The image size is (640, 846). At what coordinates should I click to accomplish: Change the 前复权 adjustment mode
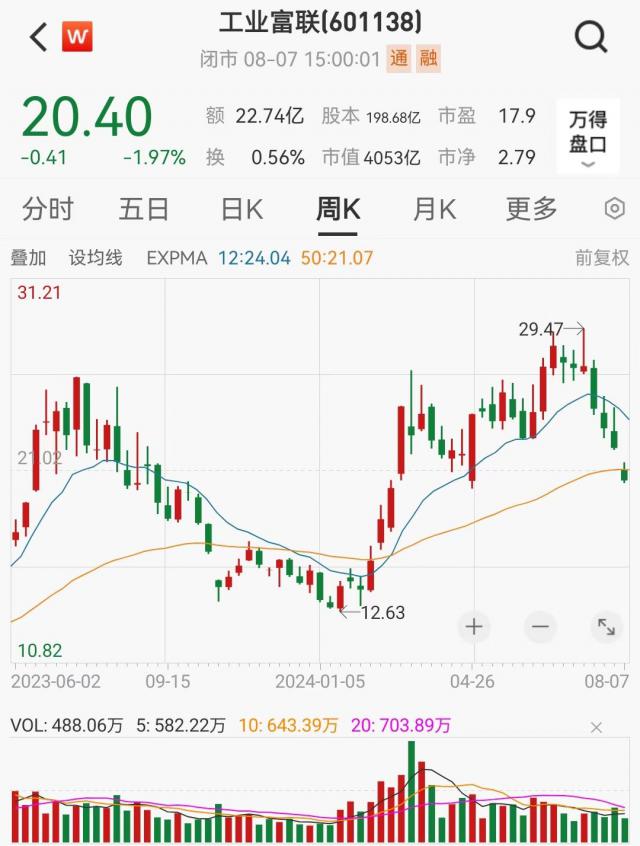pyautogui.click(x=602, y=258)
